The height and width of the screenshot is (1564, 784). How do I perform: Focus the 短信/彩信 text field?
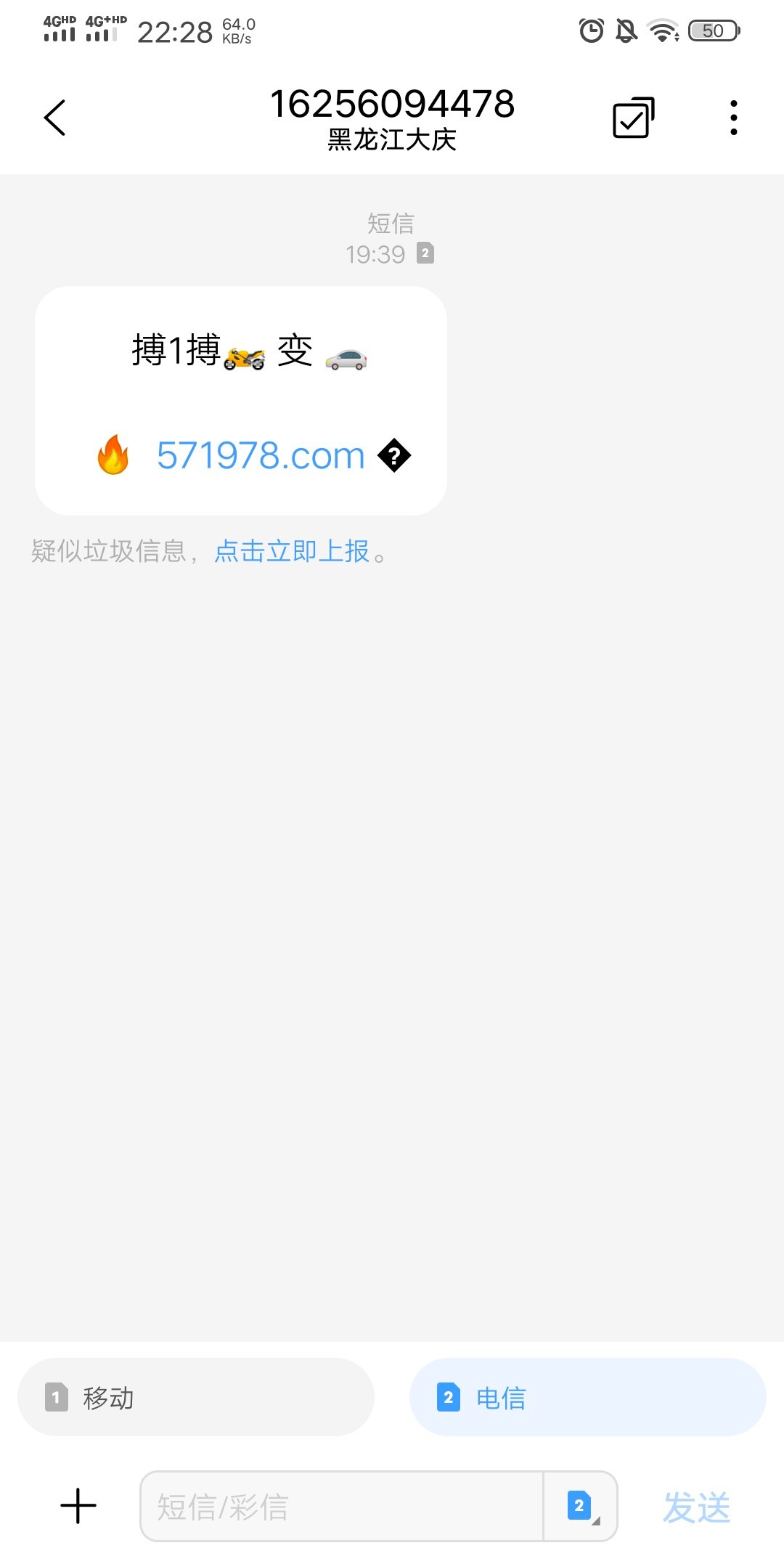[341, 1507]
